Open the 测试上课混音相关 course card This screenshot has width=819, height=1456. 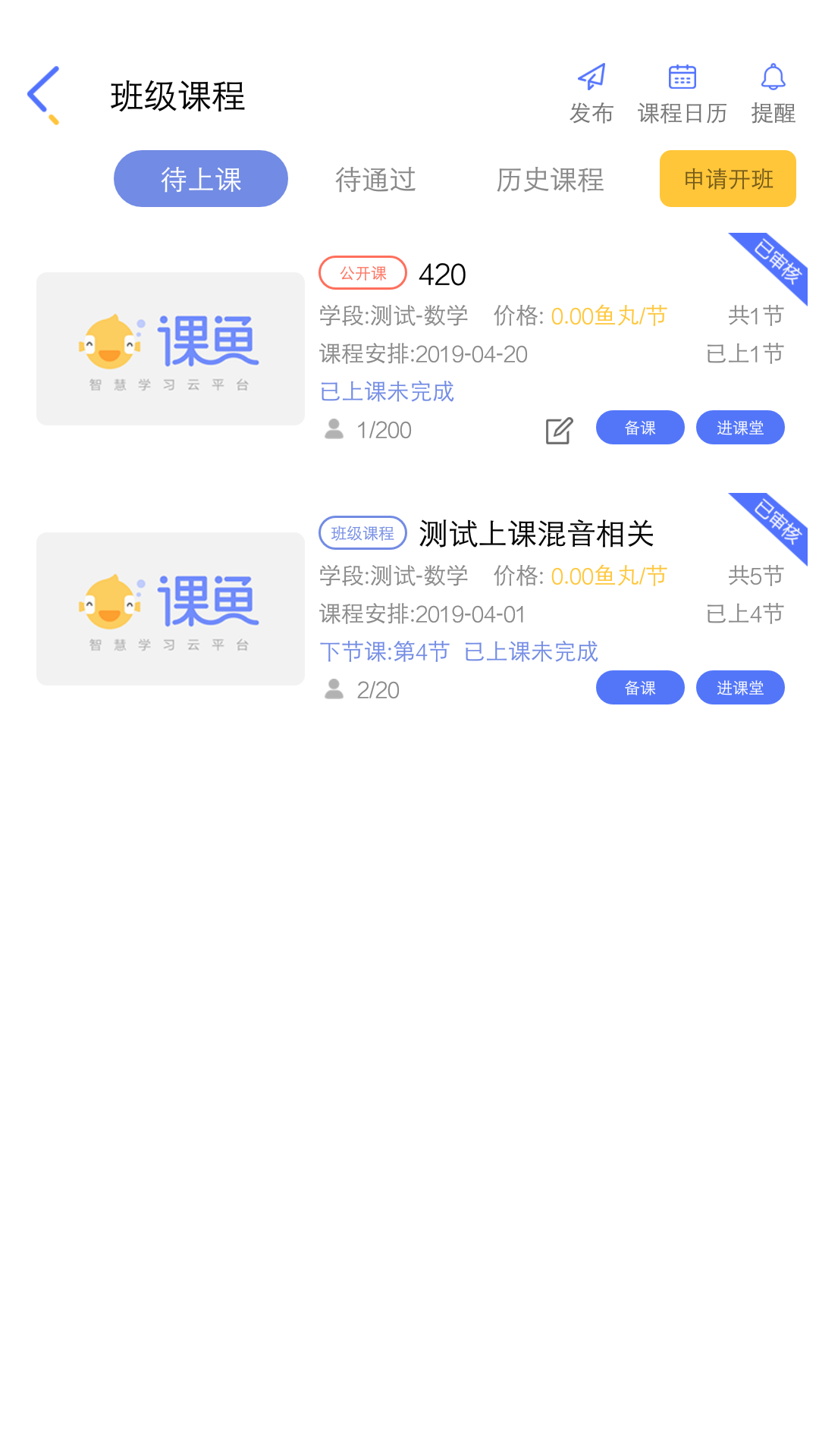point(171,609)
